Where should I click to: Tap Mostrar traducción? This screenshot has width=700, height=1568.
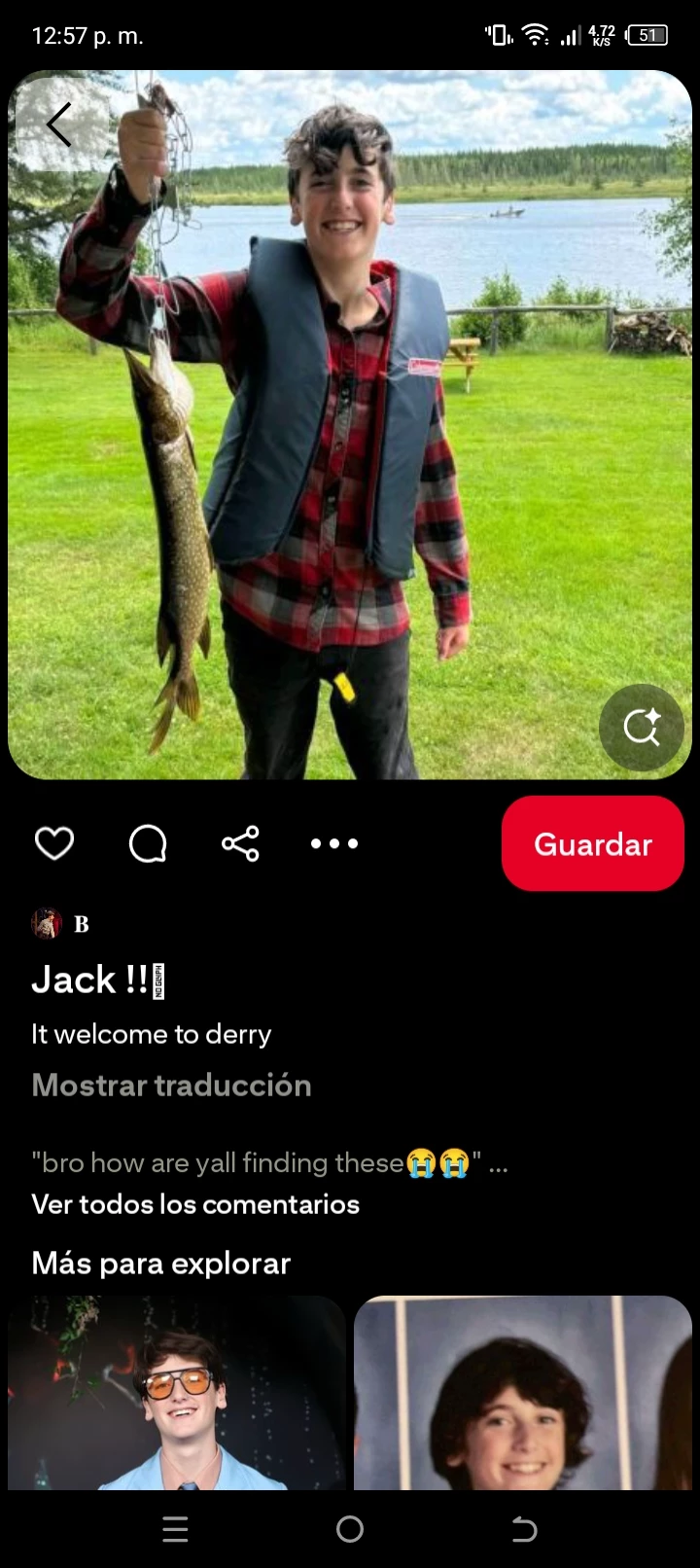171,1086
